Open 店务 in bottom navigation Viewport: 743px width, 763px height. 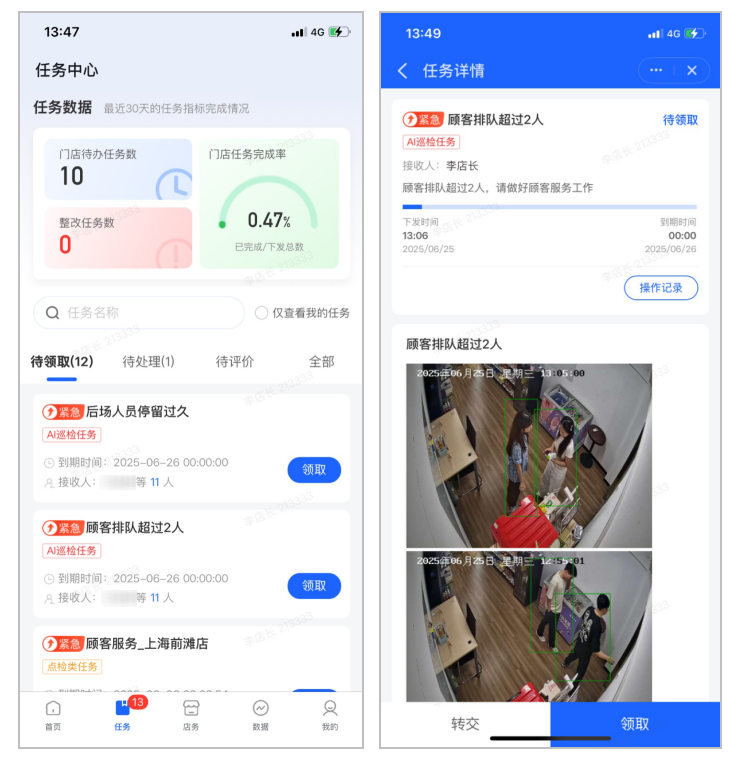[191, 715]
